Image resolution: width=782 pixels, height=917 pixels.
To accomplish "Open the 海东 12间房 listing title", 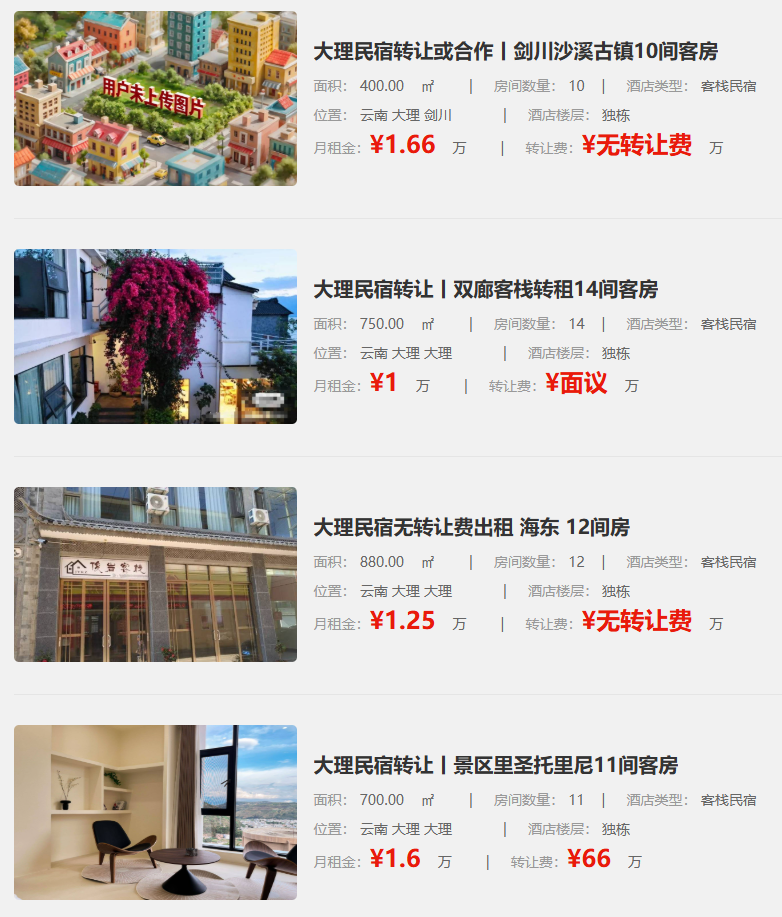I will (471, 528).
